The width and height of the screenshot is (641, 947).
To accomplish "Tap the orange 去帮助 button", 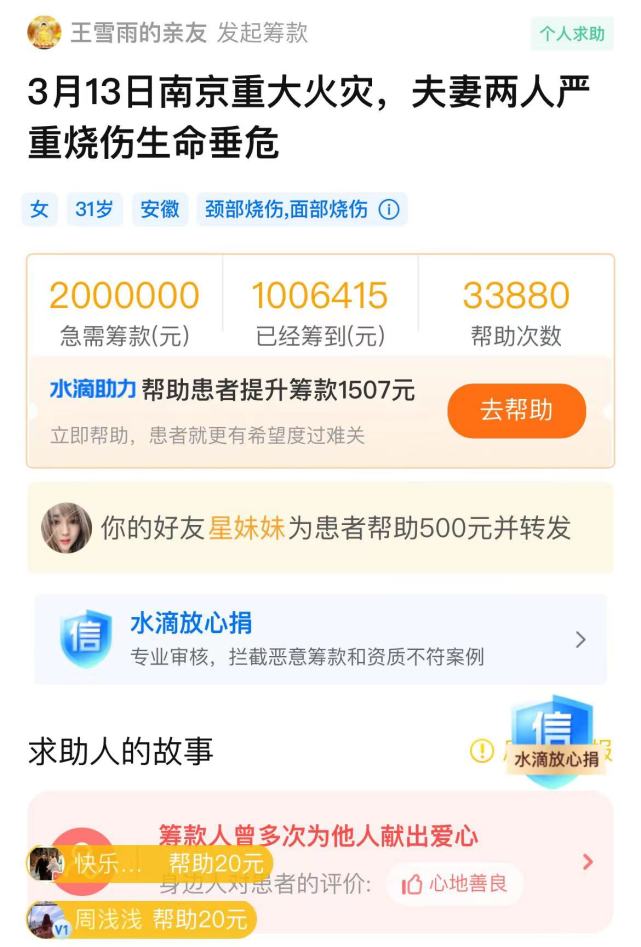I will point(516,410).
